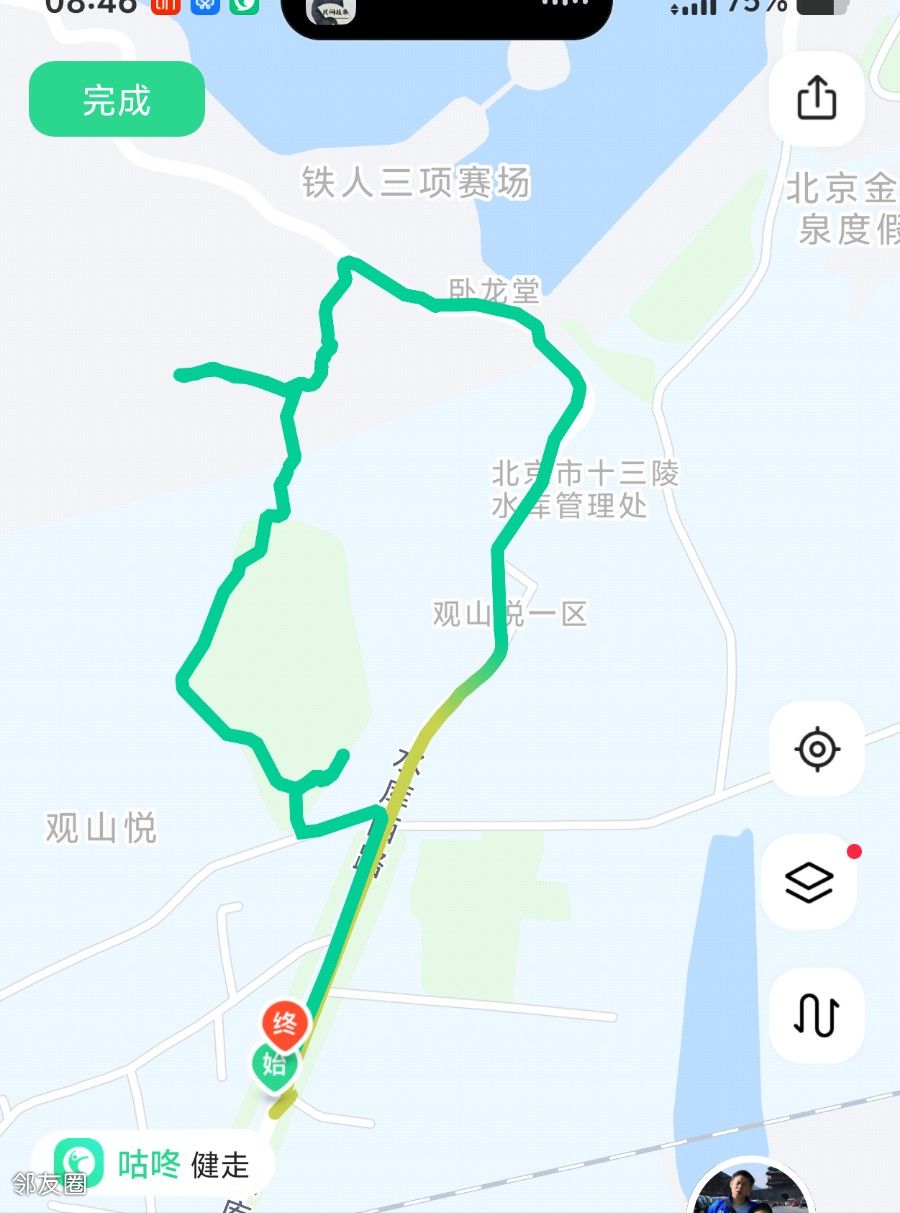Open the profile photo thumbnail
The image size is (900, 1213).
752,1190
